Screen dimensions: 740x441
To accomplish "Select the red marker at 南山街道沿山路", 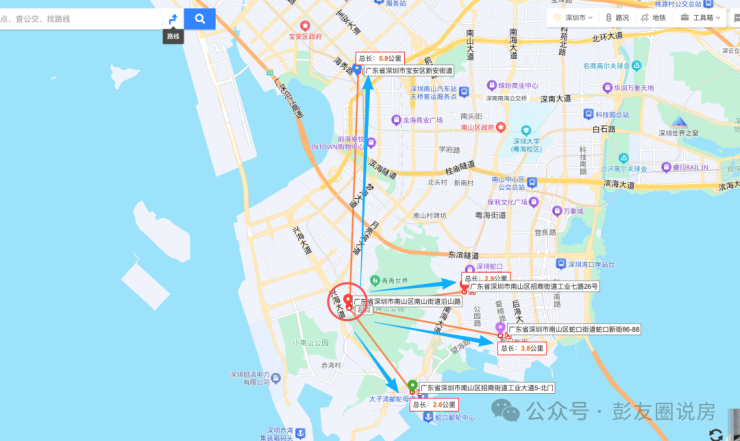I will pos(348,300).
